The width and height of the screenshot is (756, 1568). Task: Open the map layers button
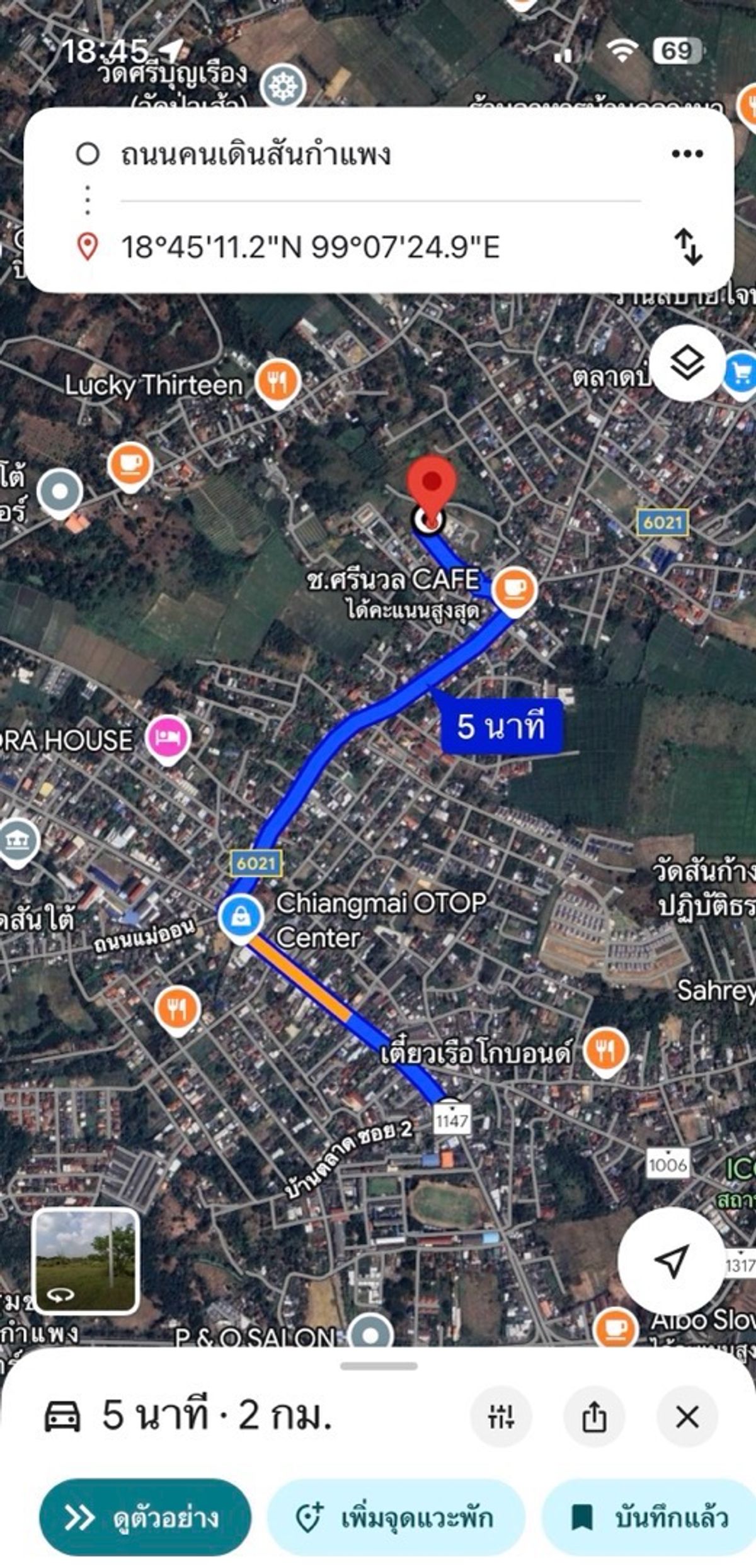click(x=687, y=363)
